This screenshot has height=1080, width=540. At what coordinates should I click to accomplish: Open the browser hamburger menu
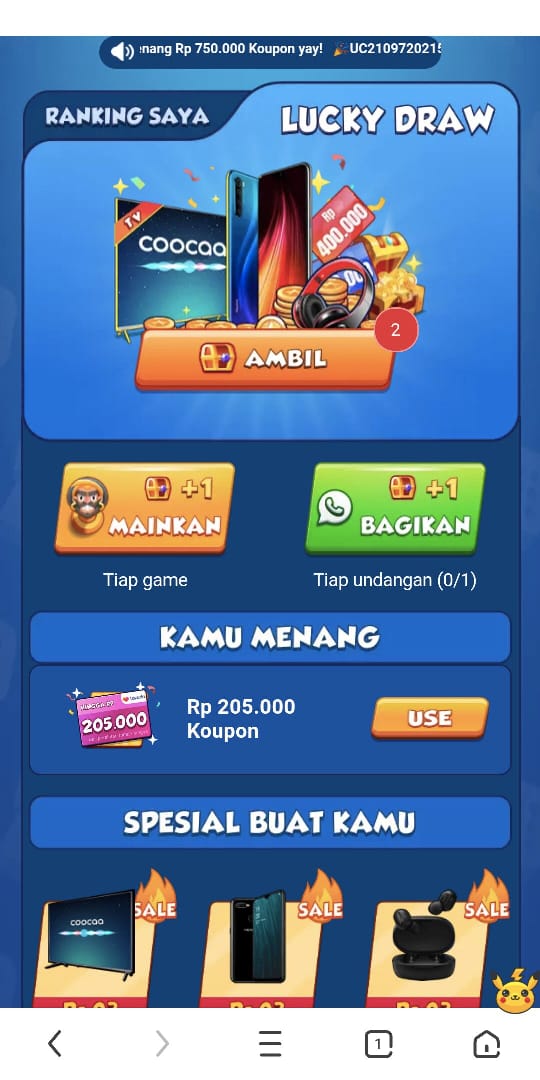[270, 1044]
